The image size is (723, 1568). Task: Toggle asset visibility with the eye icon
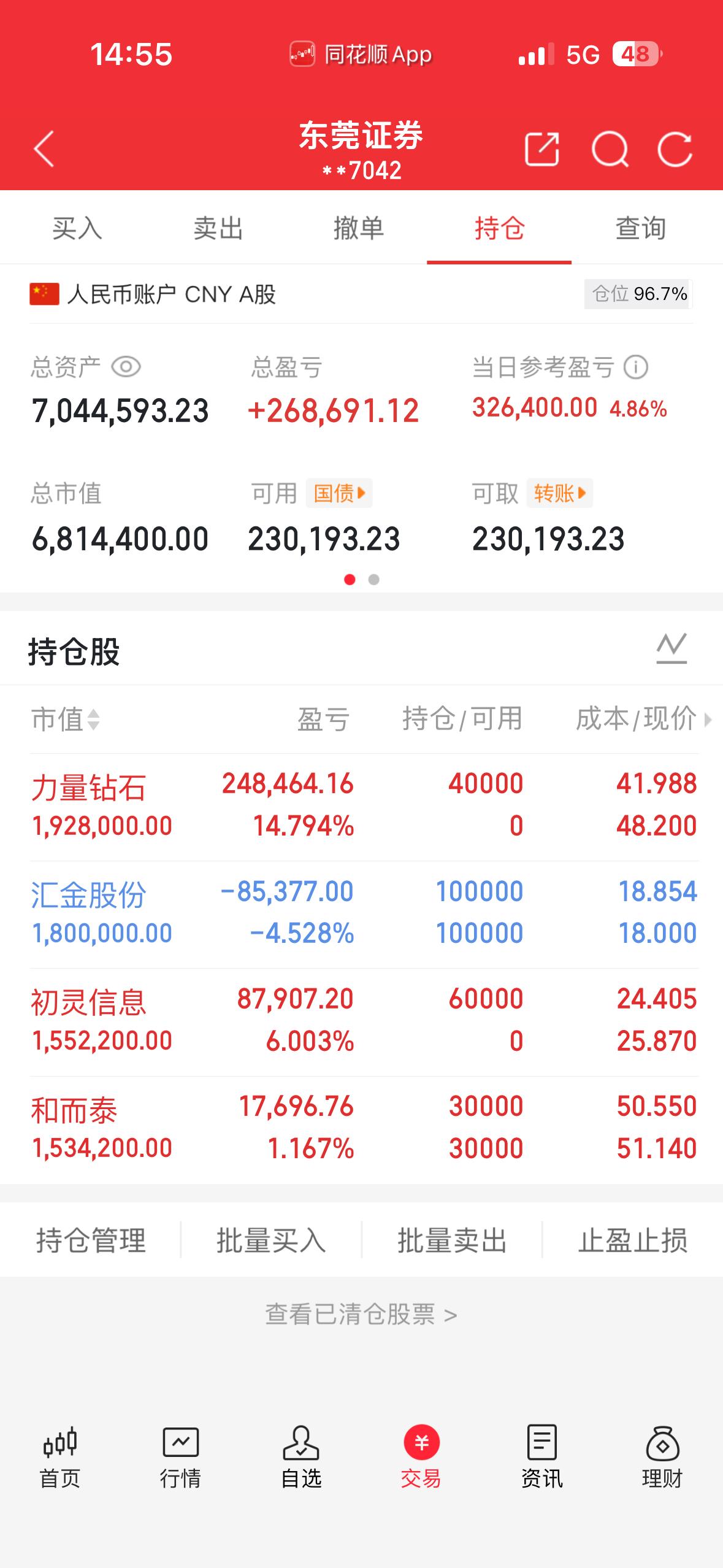tap(126, 367)
